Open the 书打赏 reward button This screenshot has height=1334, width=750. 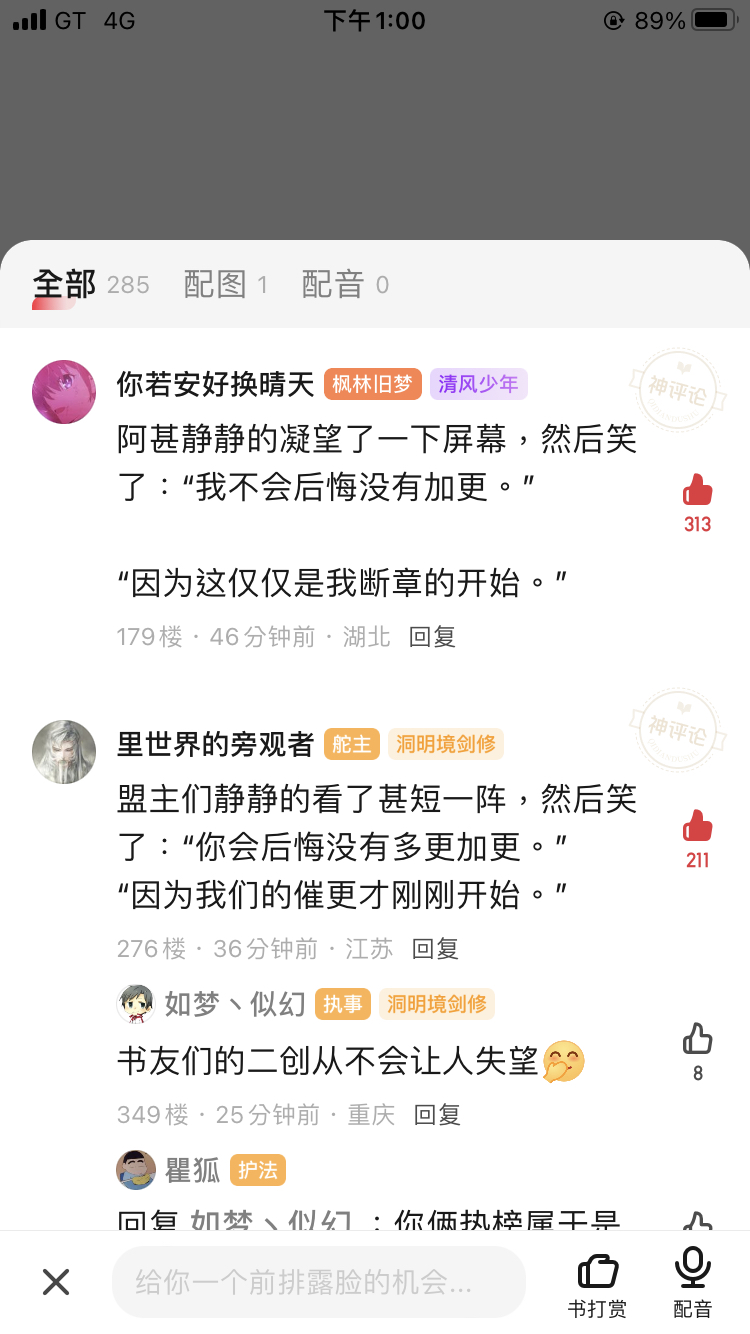pos(598,1283)
